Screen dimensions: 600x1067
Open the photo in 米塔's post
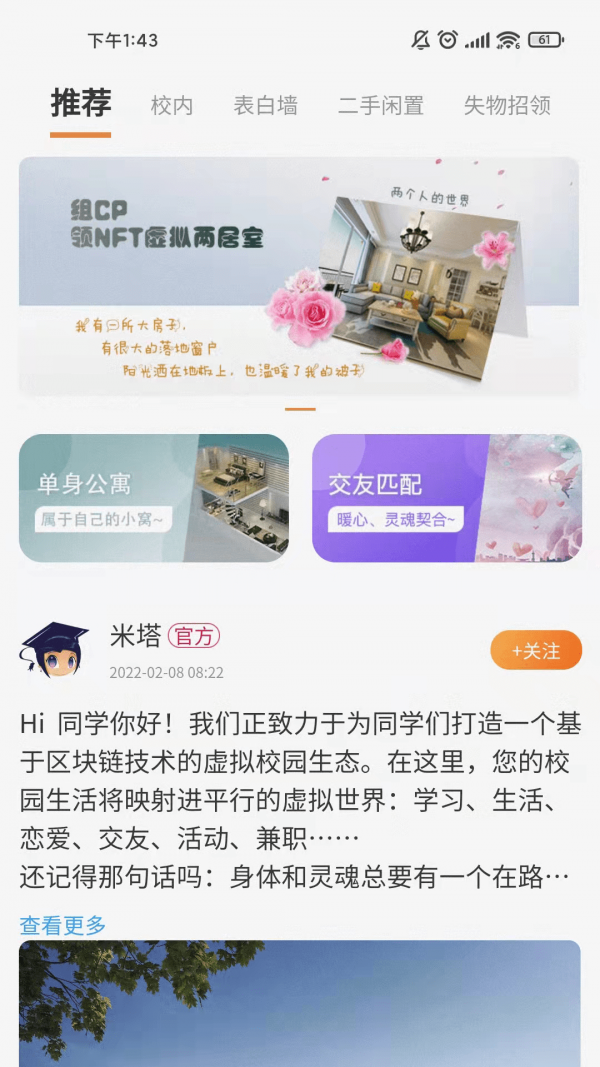click(299, 1003)
